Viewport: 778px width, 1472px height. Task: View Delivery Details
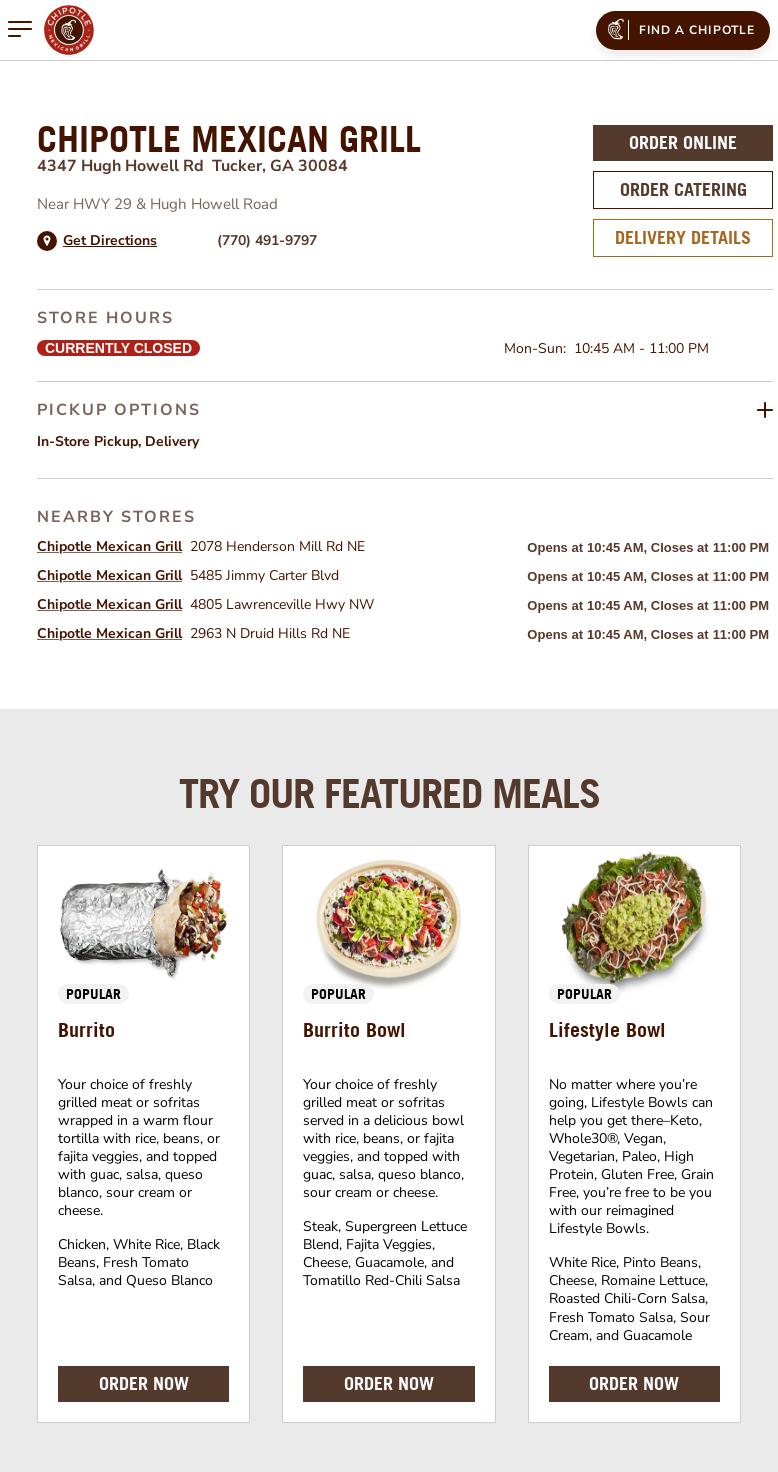[x=682, y=238]
